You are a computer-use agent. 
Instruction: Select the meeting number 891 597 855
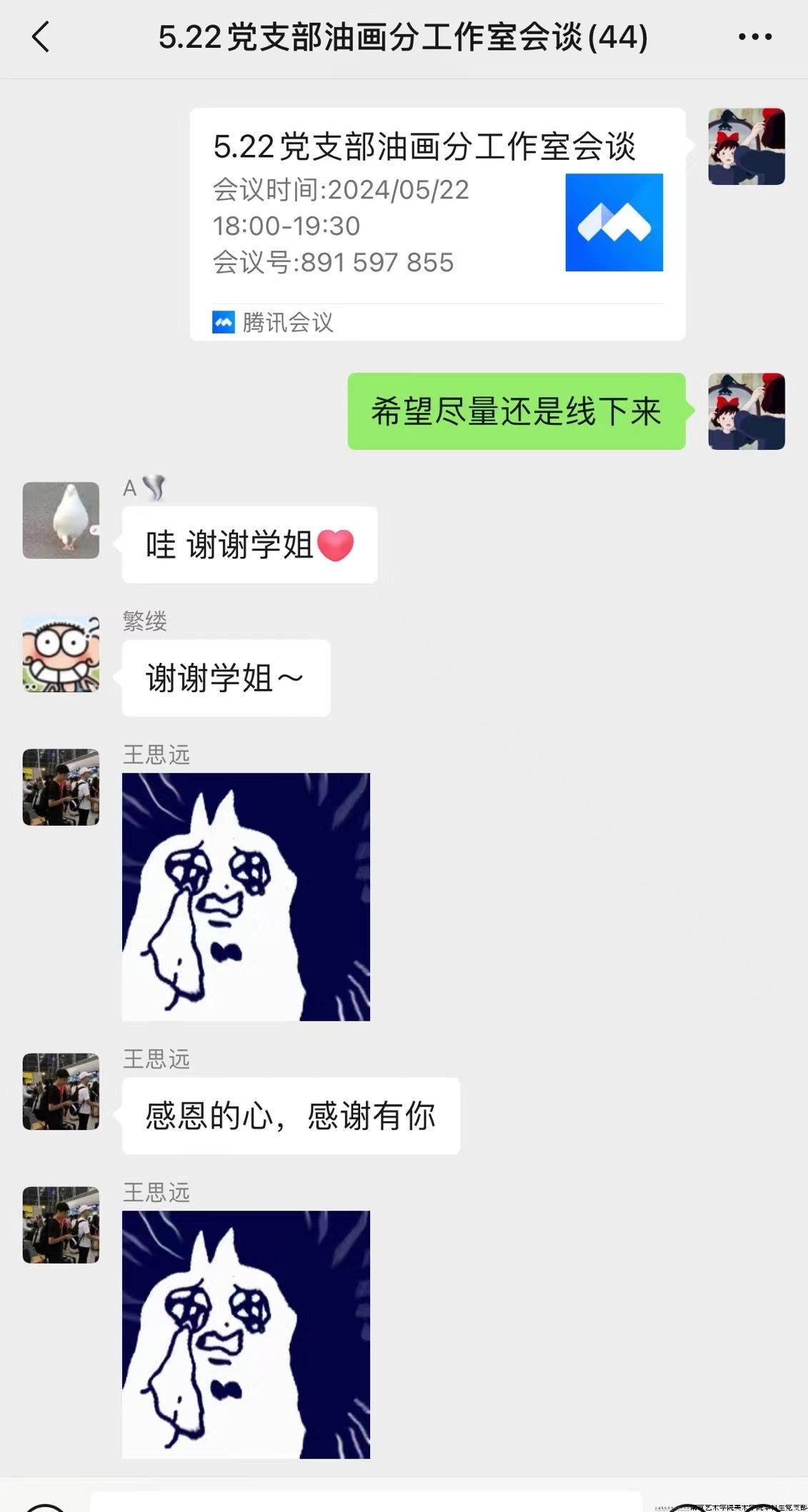(x=333, y=262)
